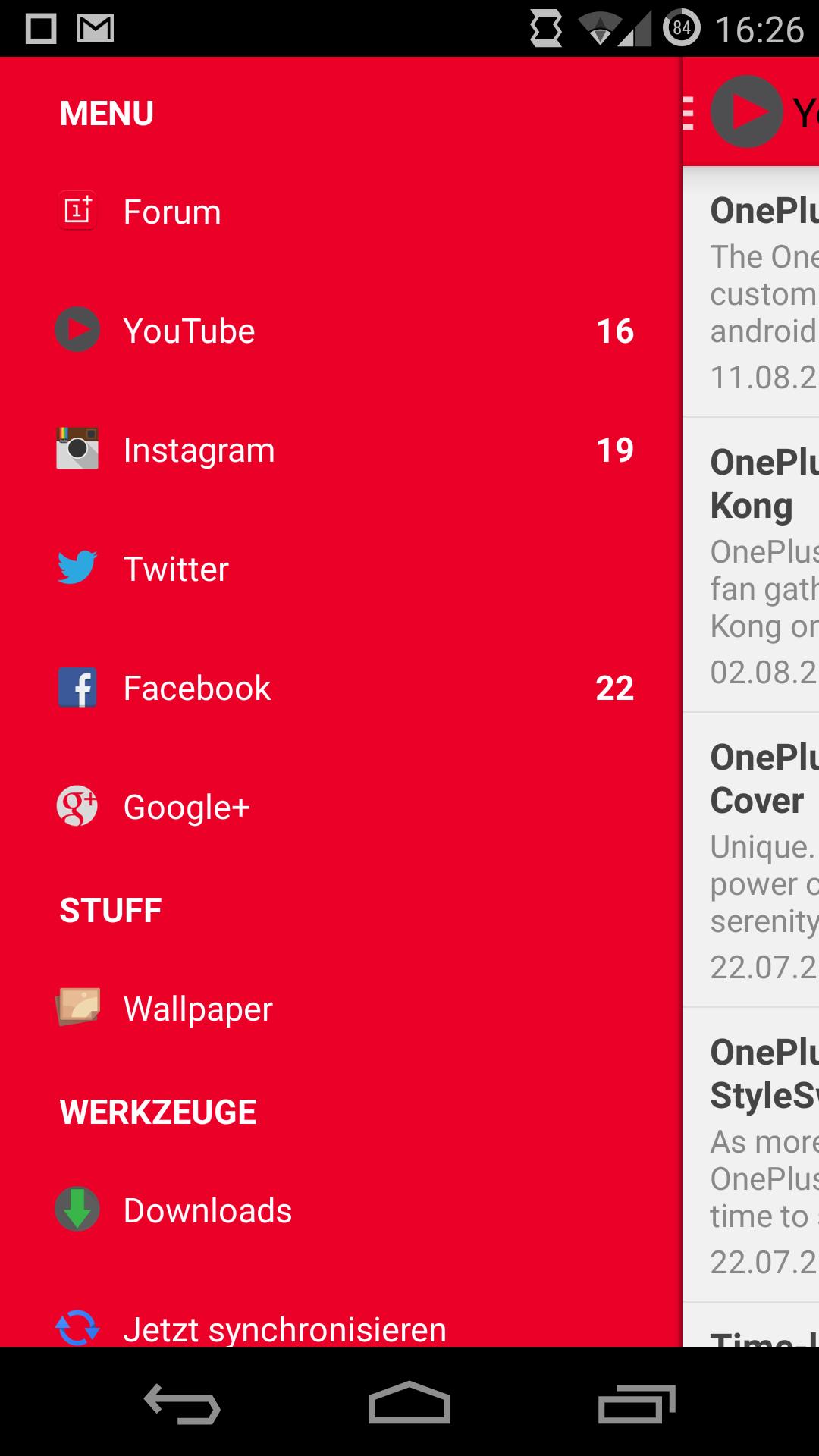The height and width of the screenshot is (1456, 819).
Task: Click the green Downloads arrow icon
Action: coord(77,1210)
